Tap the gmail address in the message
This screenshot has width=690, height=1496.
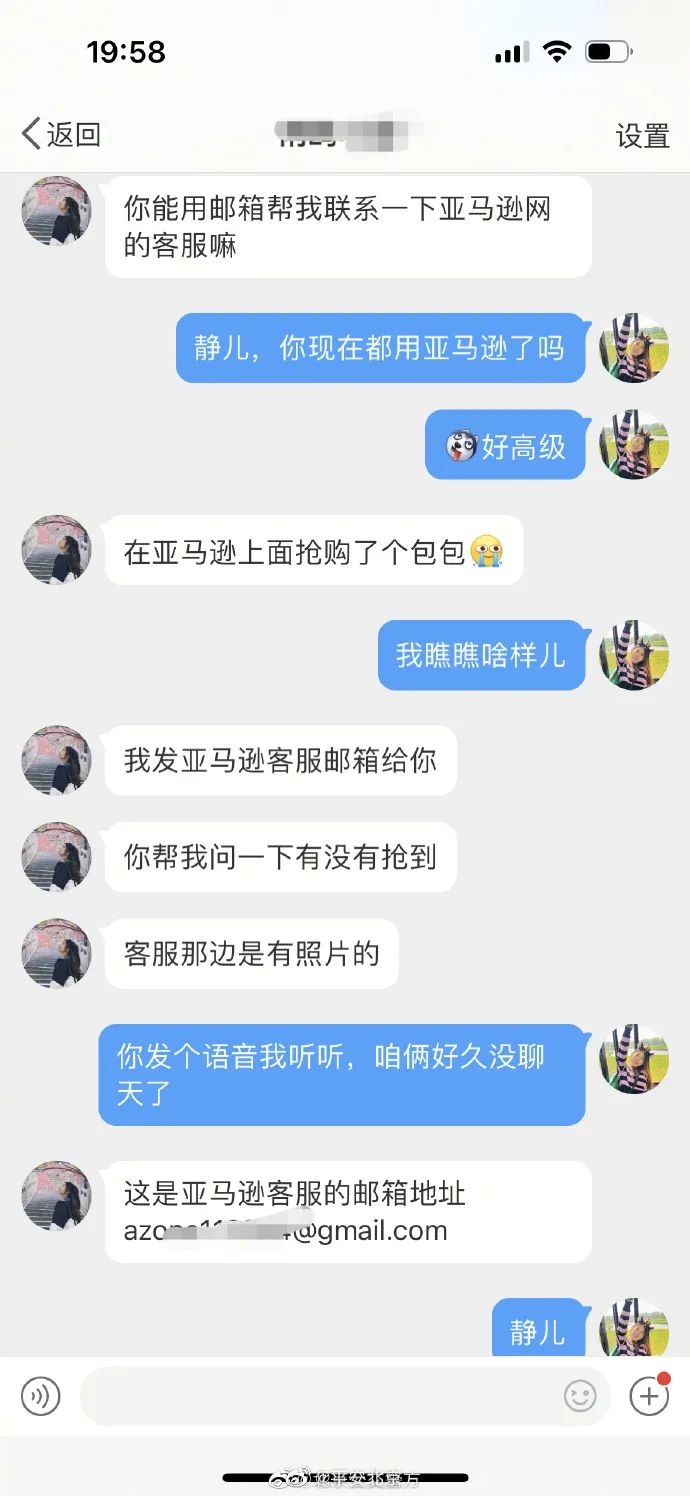(x=286, y=1231)
